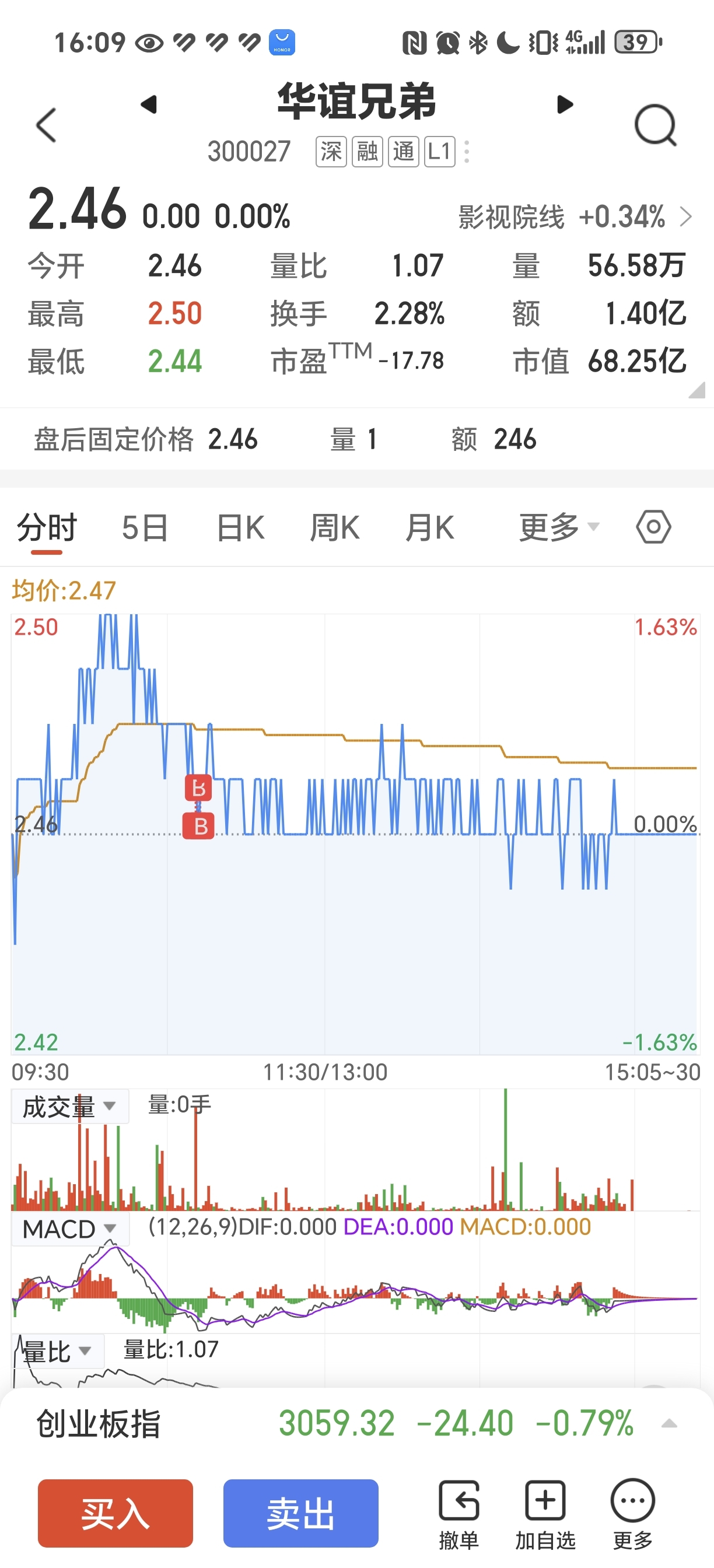Go back using the top-left arrow
The height and width of the screenshot is (1568, 714).
pyautogui.click(x=46, y=126)
